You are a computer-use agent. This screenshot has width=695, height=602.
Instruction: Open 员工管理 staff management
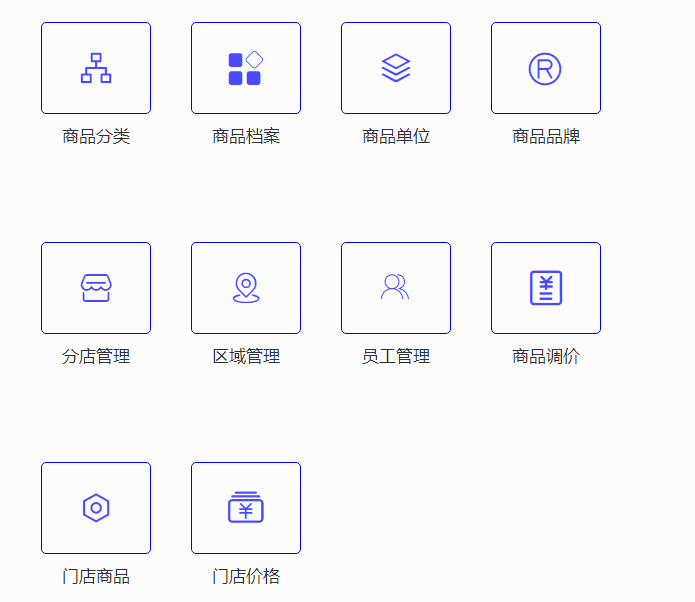tap(396, 288)
